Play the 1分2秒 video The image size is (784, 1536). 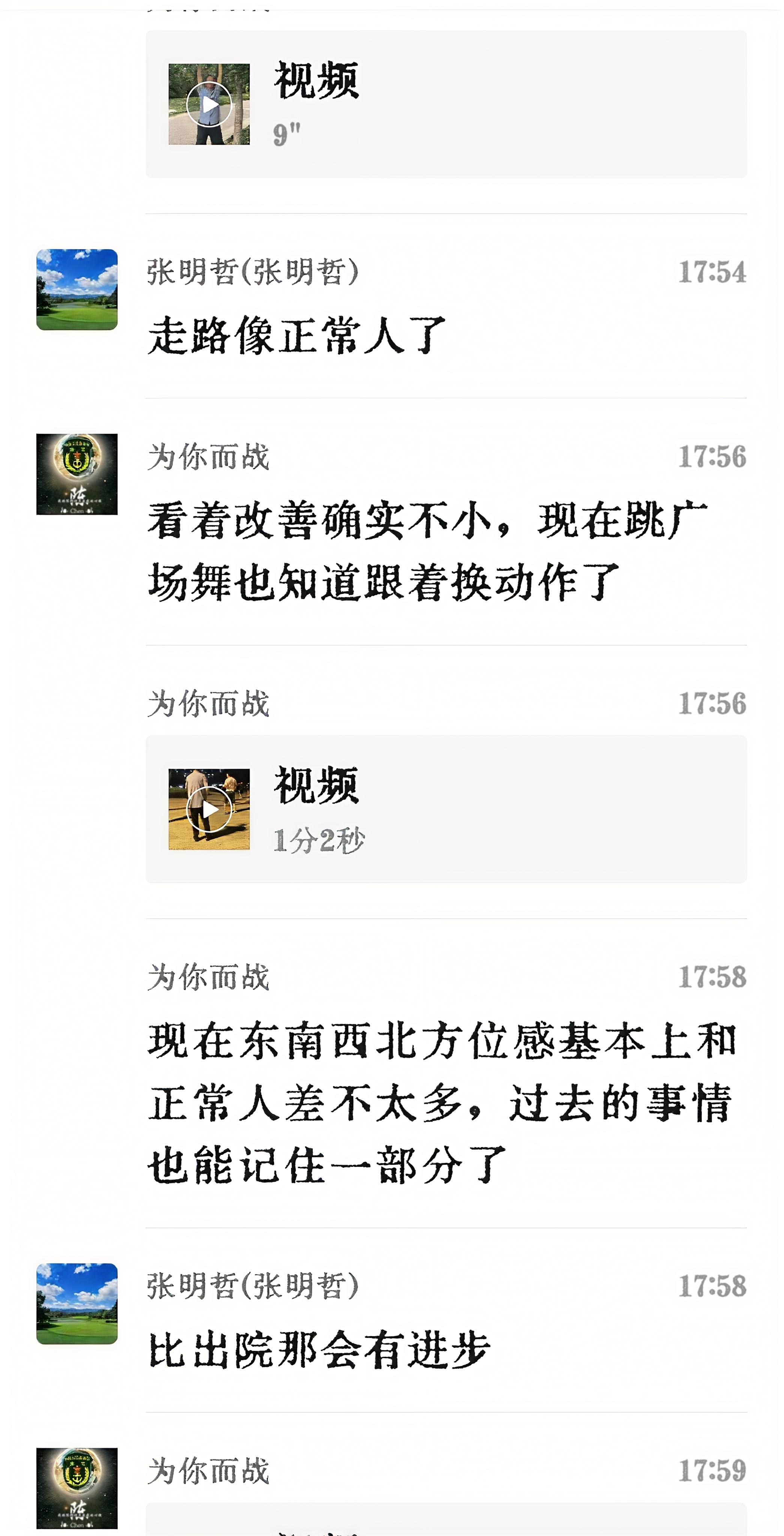click(x=209, y=809)
